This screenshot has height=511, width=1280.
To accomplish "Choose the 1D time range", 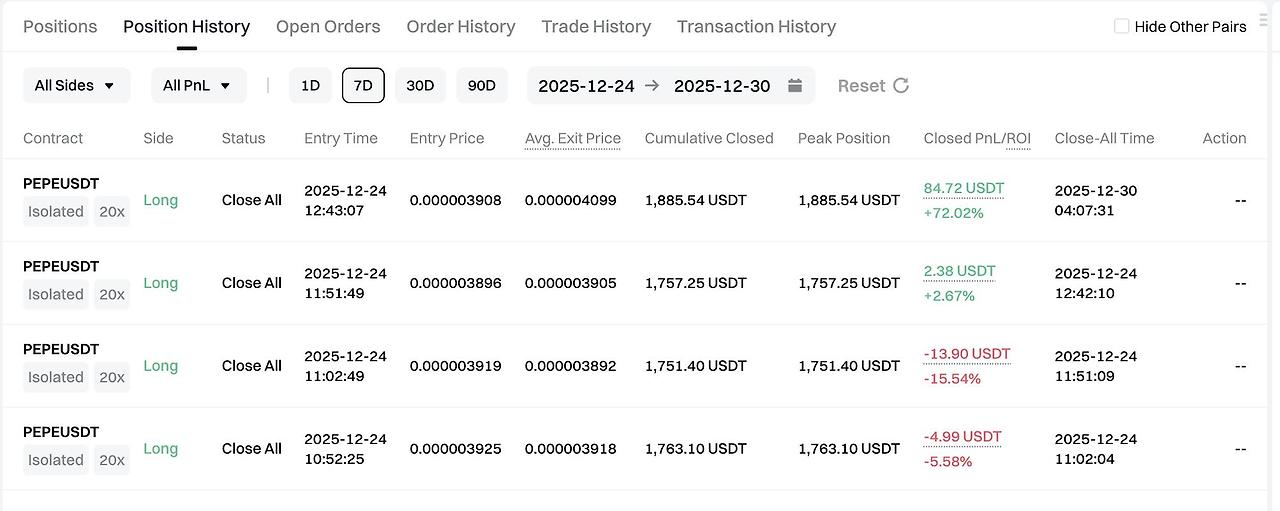I will coord(310,85).
